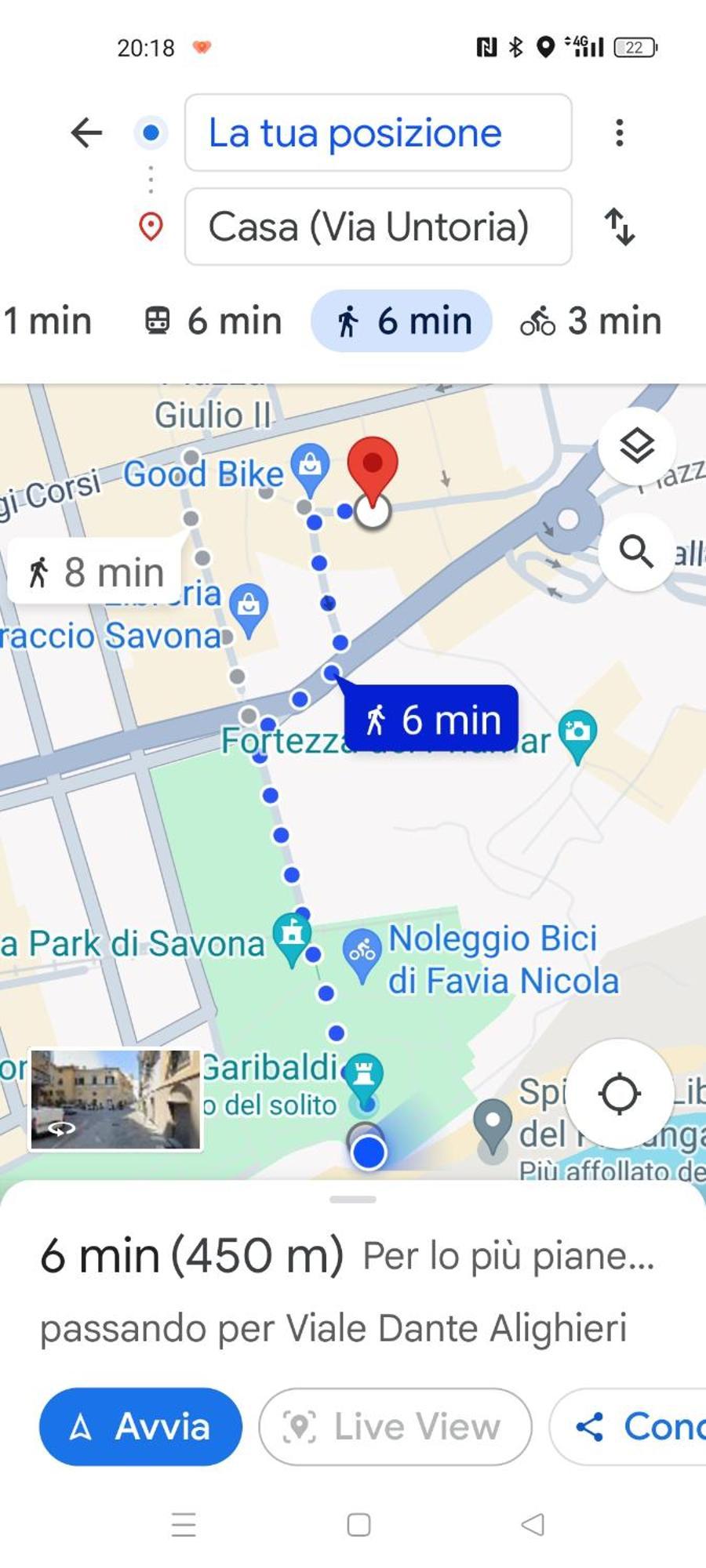706x1568 pixels.
Task: Launch Live View
Action: tap(395, 1426)
